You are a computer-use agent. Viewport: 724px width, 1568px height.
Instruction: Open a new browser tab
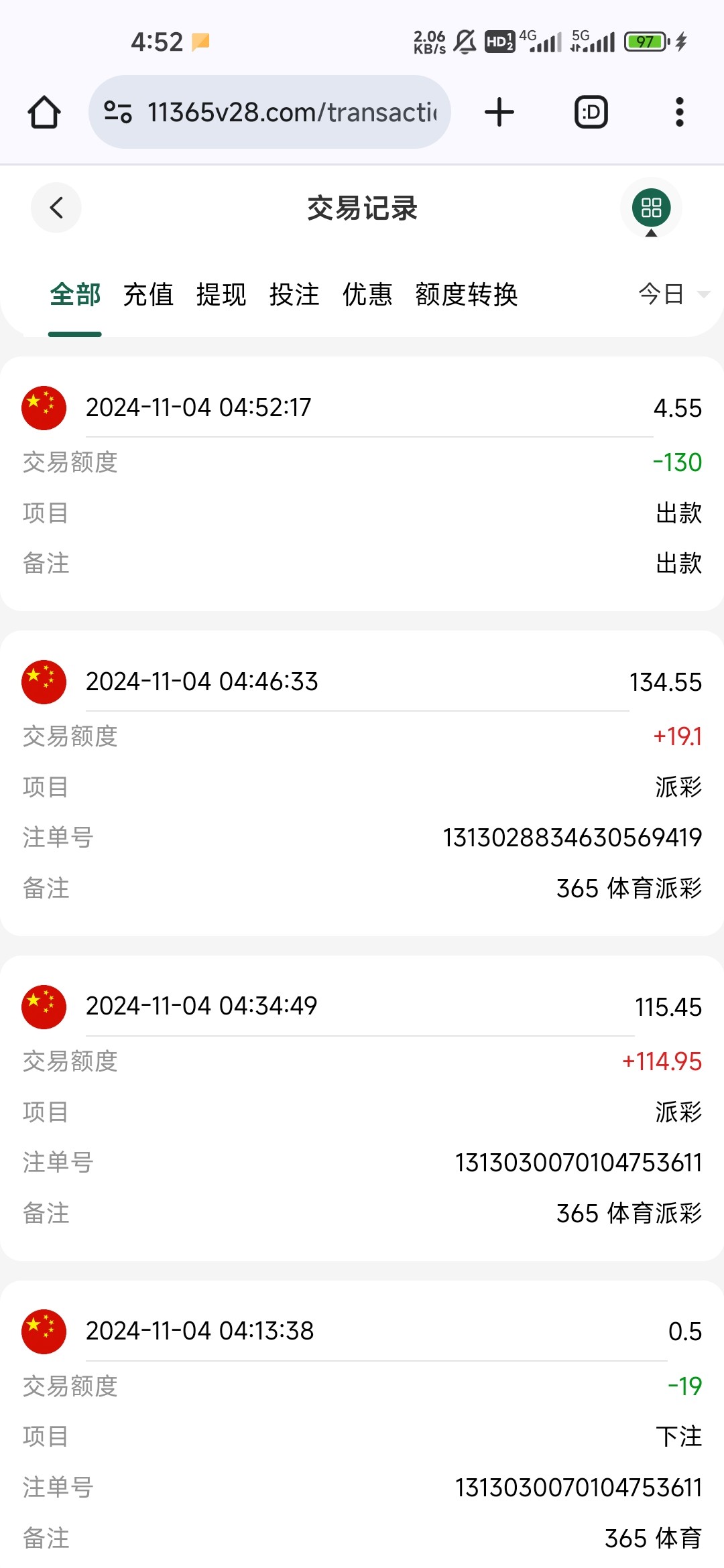[499, 112]
